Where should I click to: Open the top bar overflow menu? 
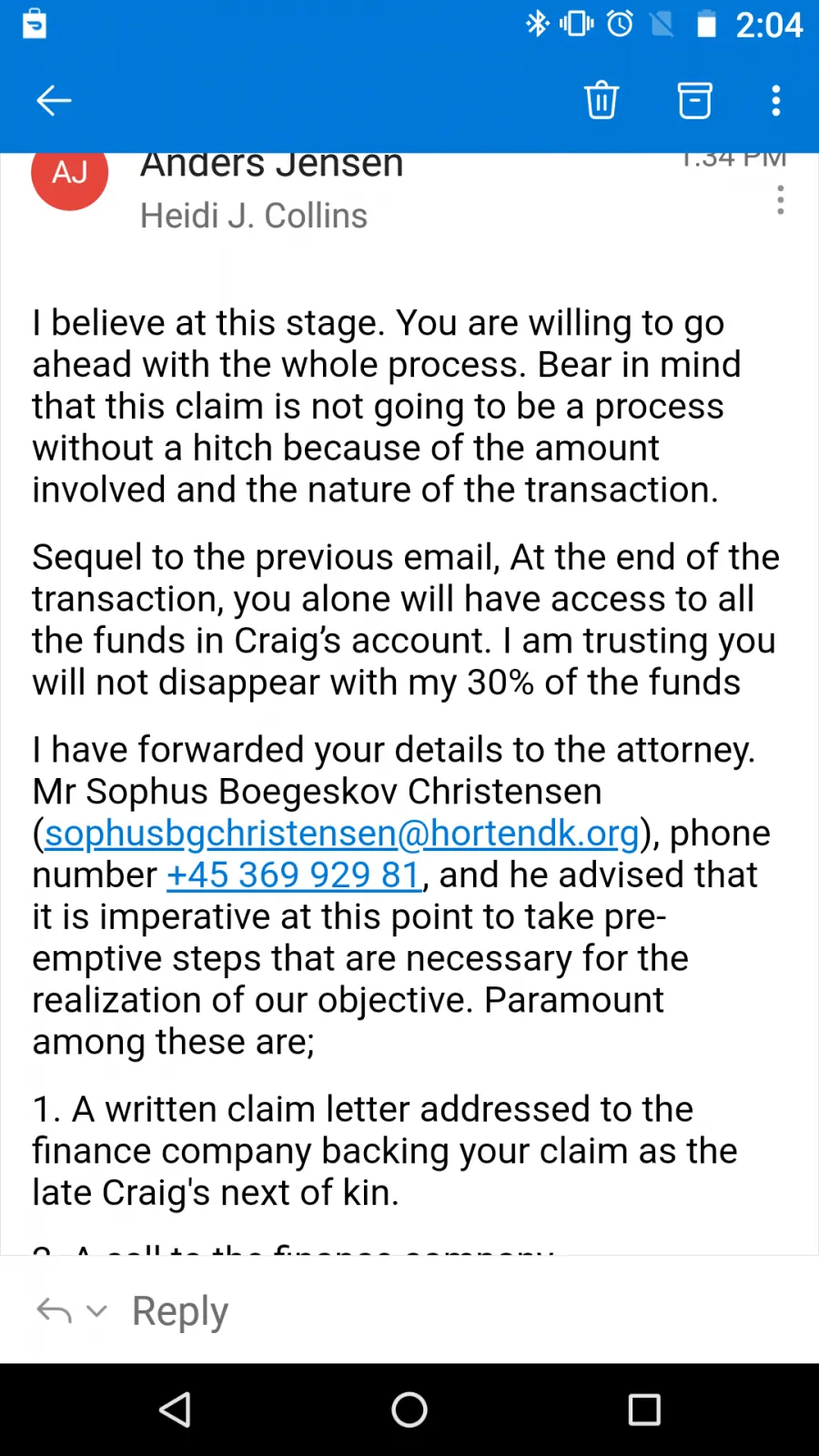pyautogui.click(x=776, y=100)
